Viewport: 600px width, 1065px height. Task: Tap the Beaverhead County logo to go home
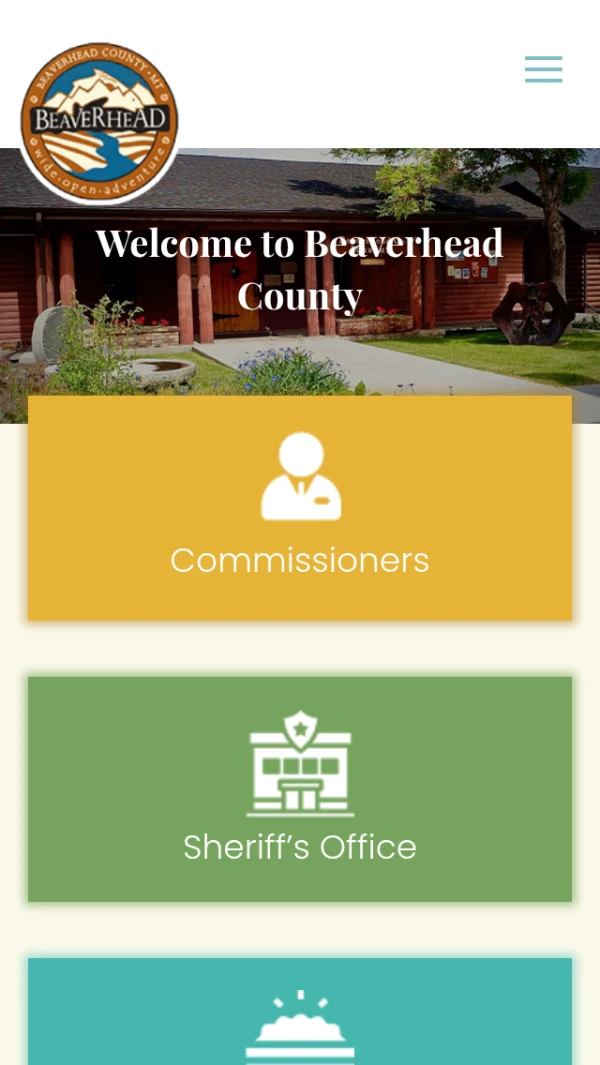pyautogui.click(x=99, y=122)
